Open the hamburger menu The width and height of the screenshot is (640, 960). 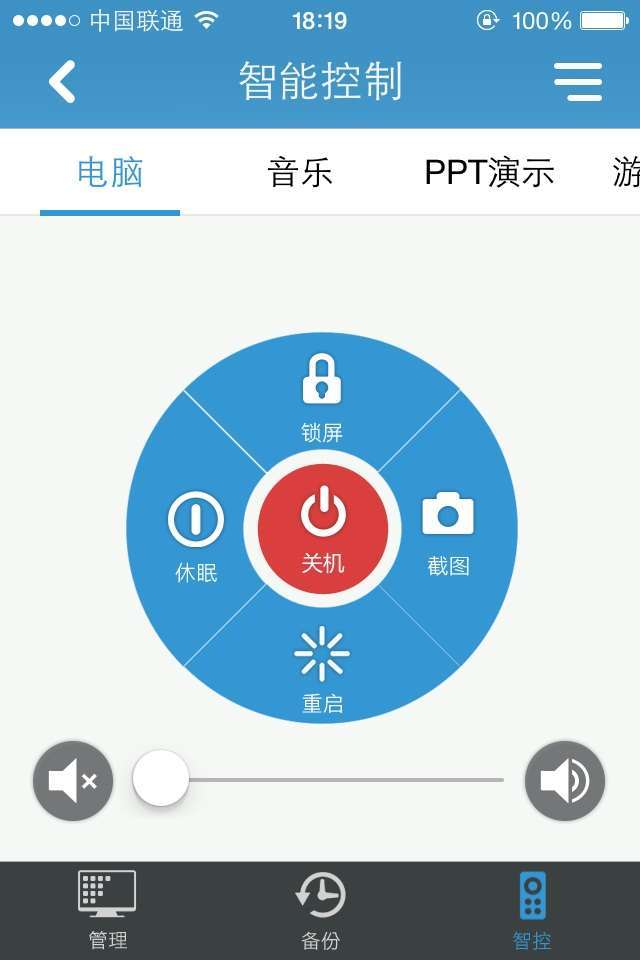(578, 82)
